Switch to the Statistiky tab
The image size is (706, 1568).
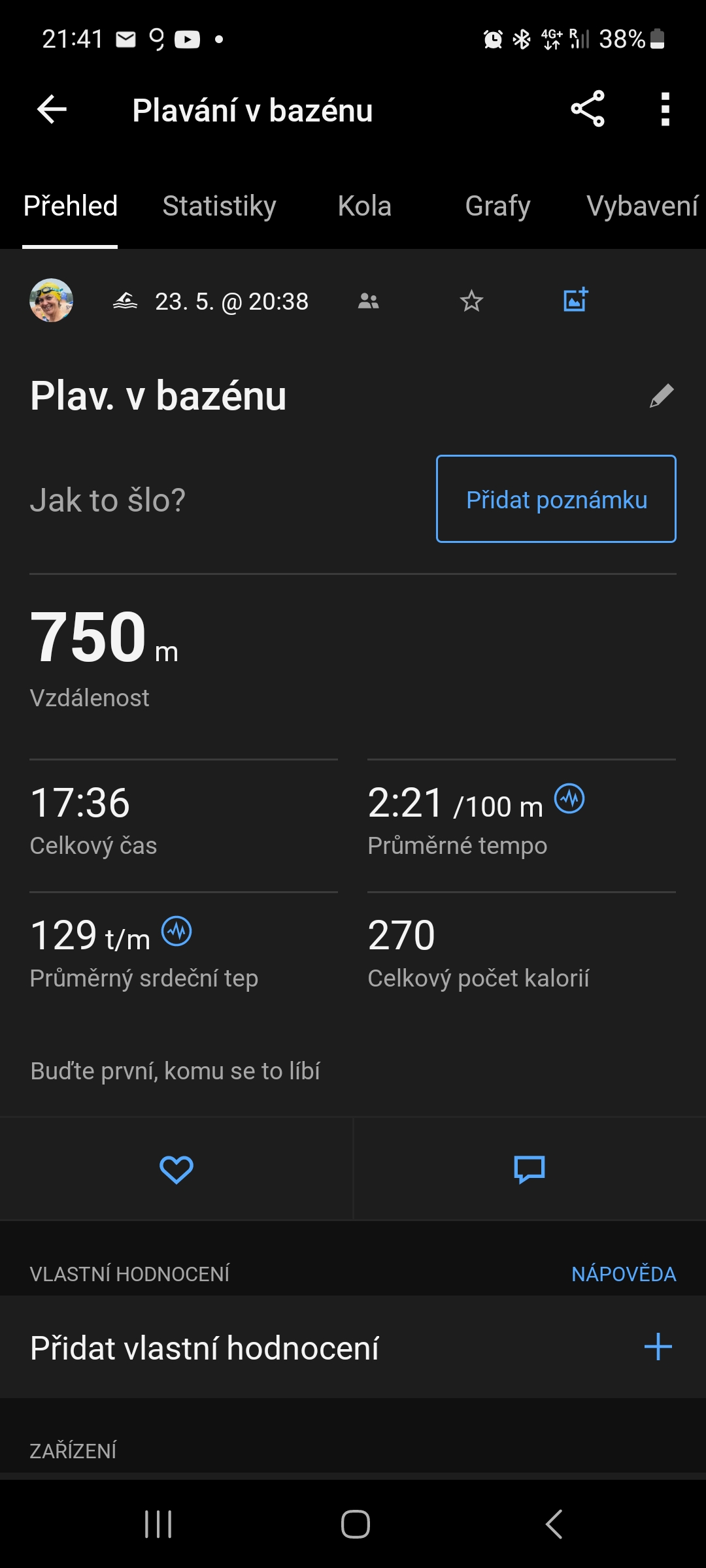point(219,206)
